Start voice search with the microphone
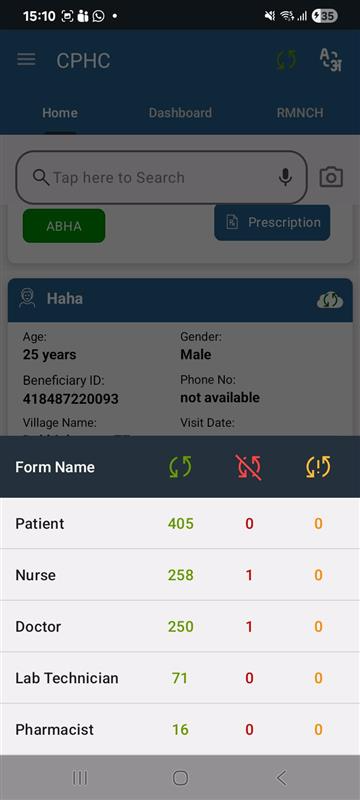The image size is (360, 800). pos(286,178)
